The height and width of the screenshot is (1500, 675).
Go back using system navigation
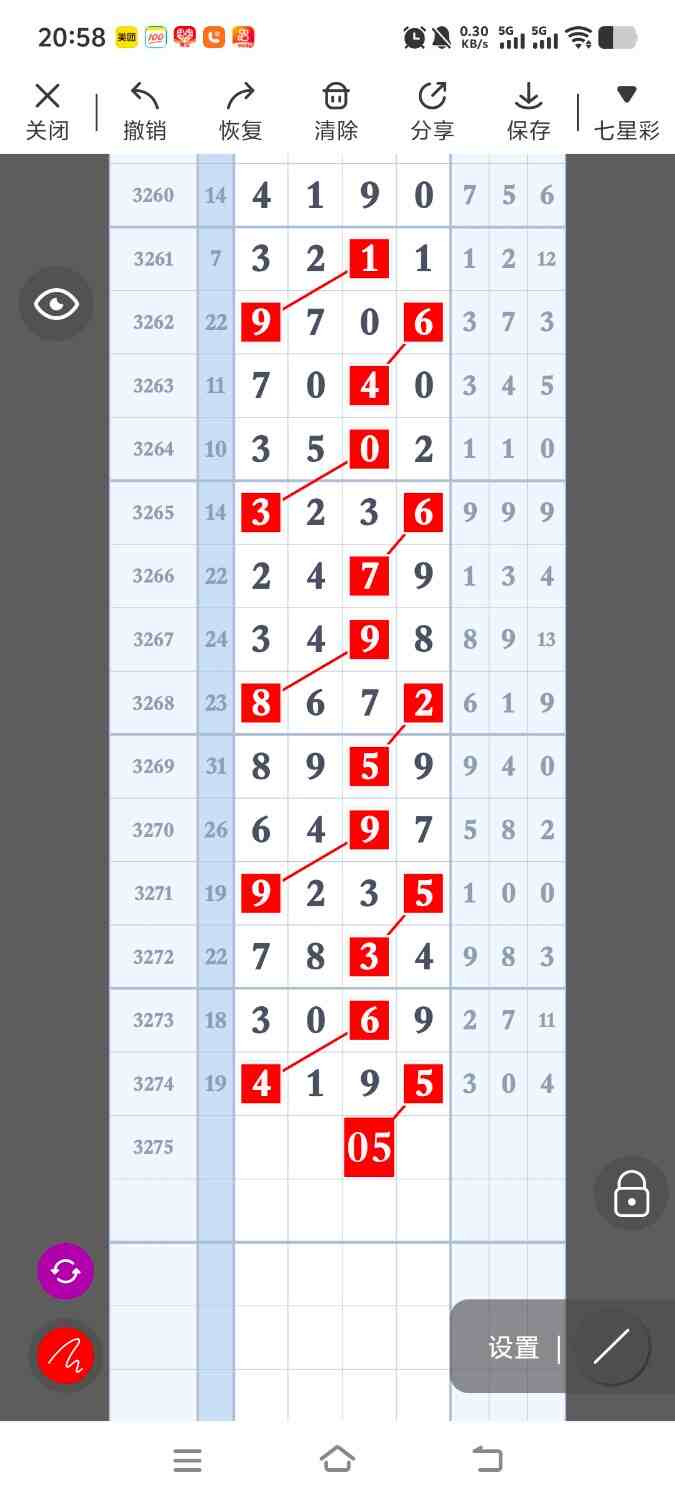coord(487,1459)
